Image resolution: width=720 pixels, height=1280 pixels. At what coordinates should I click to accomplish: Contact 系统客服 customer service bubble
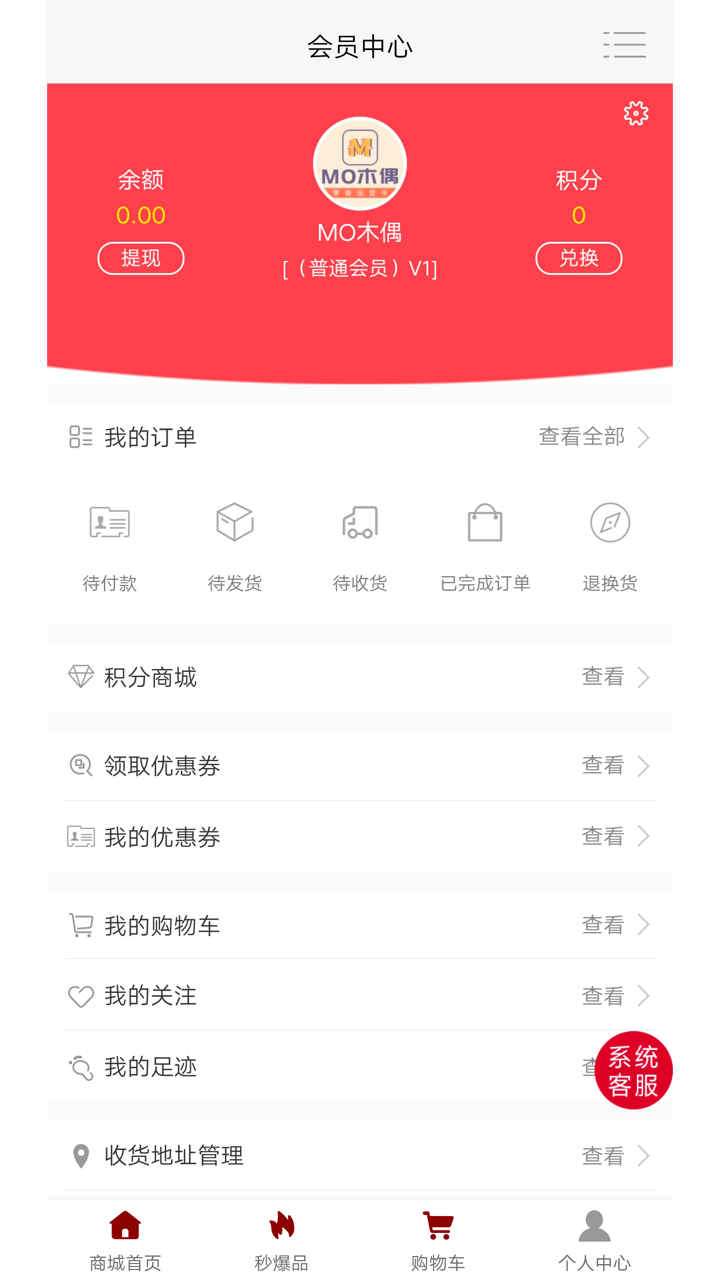tap(634, 1069)
